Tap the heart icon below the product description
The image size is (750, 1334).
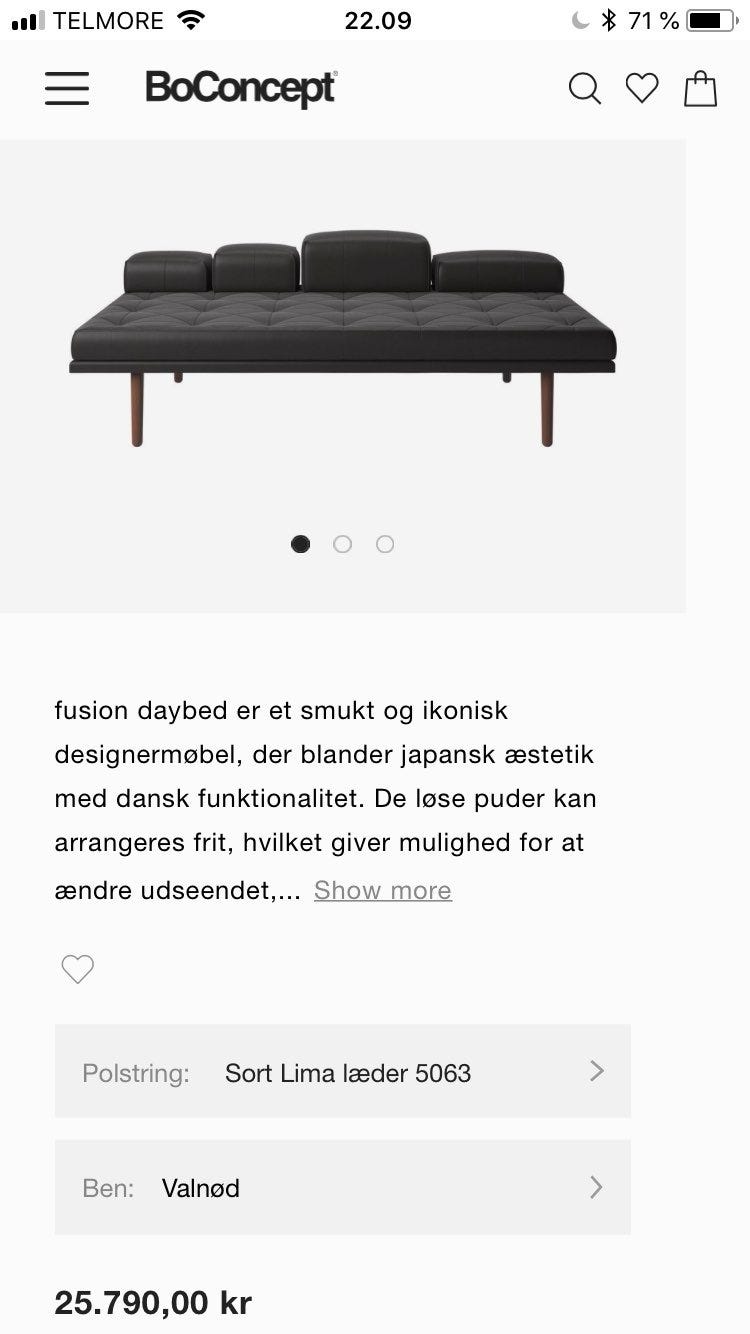[77, 968]
